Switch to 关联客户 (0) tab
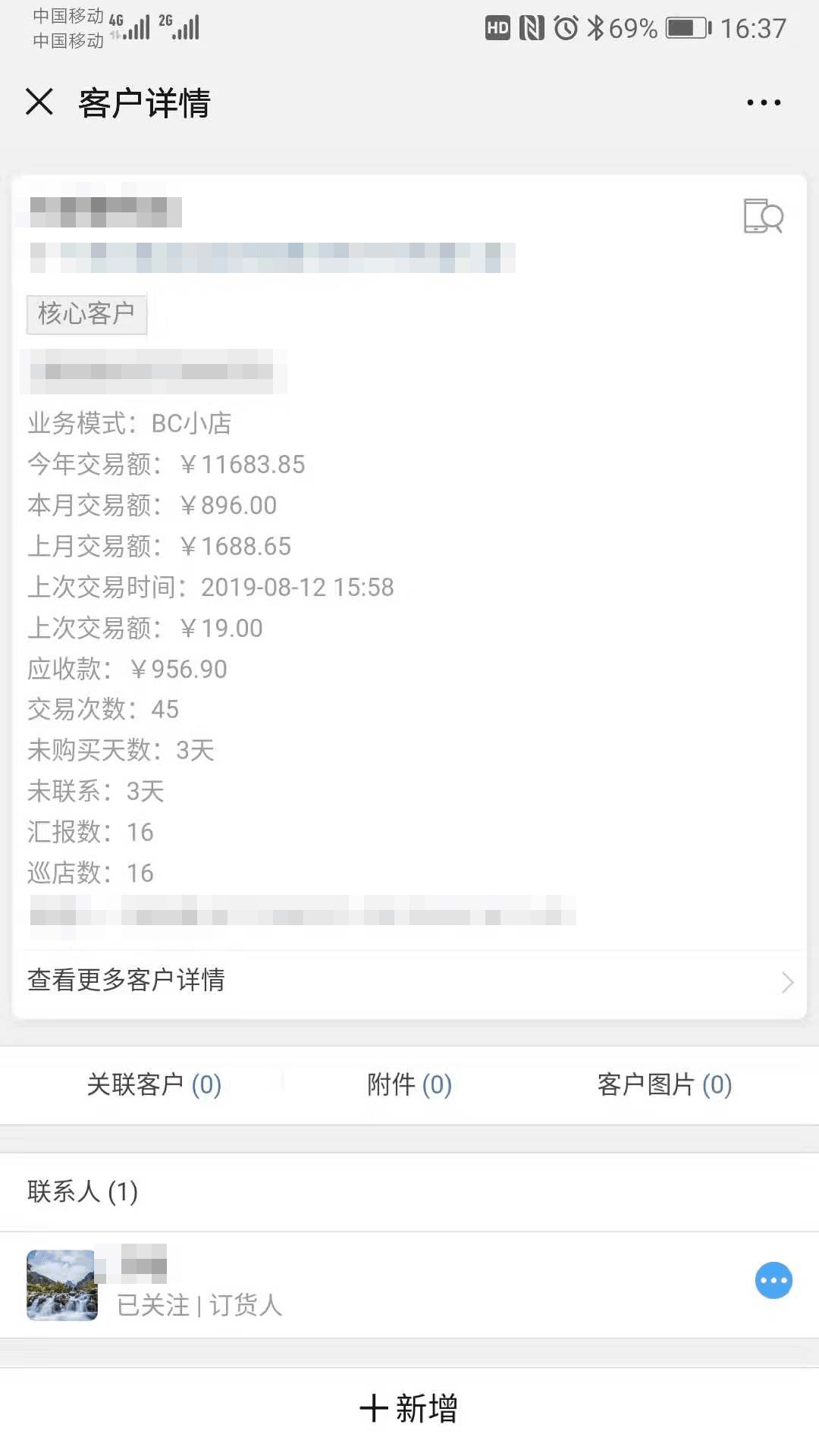This screenshot has height=1456, width=819. point(154,1084)
